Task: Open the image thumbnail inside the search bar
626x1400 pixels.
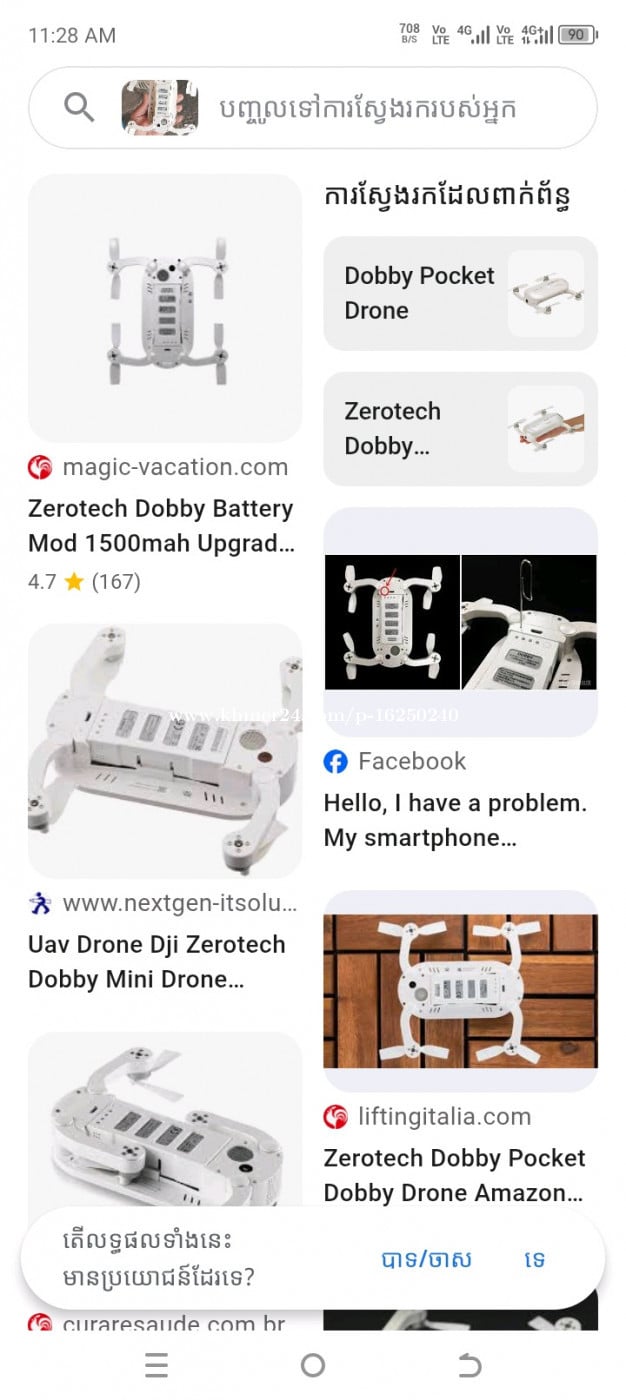Action: click(159, 108)
